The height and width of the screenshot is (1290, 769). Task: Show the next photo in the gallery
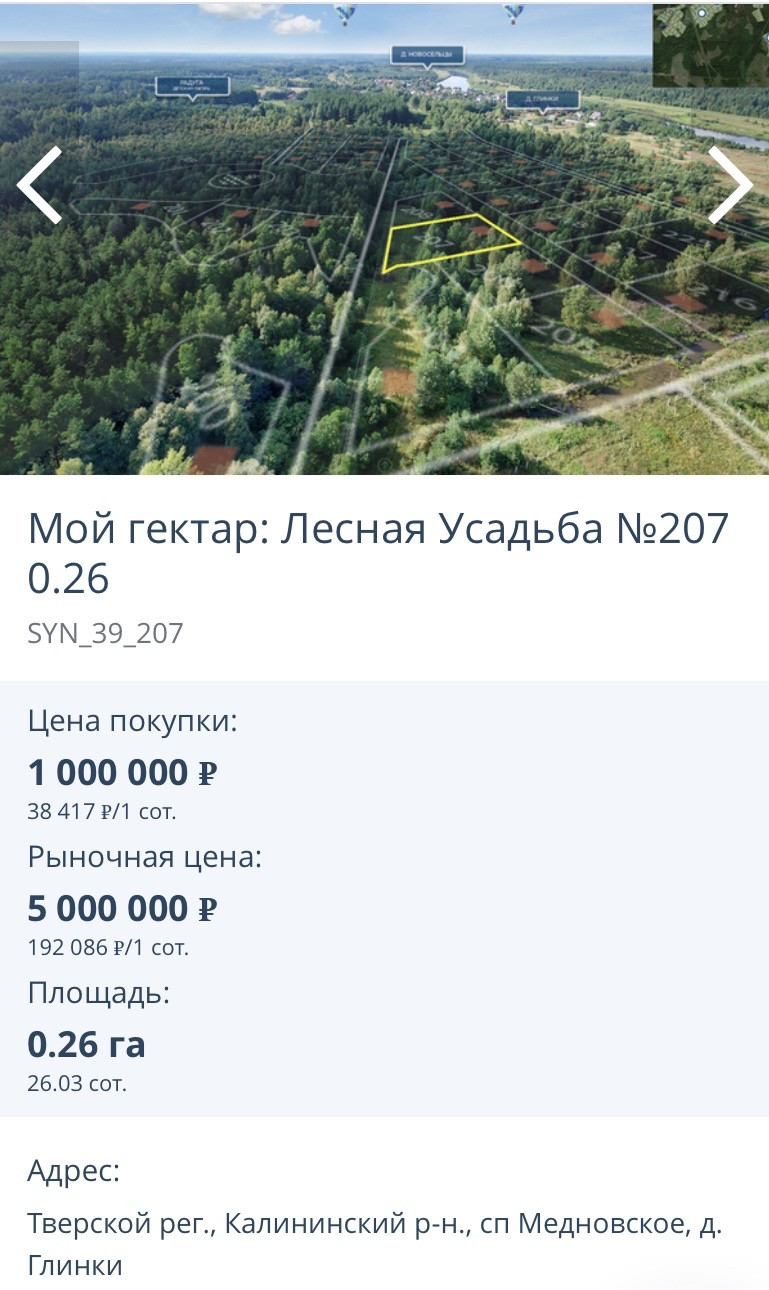tap(730, 185)
